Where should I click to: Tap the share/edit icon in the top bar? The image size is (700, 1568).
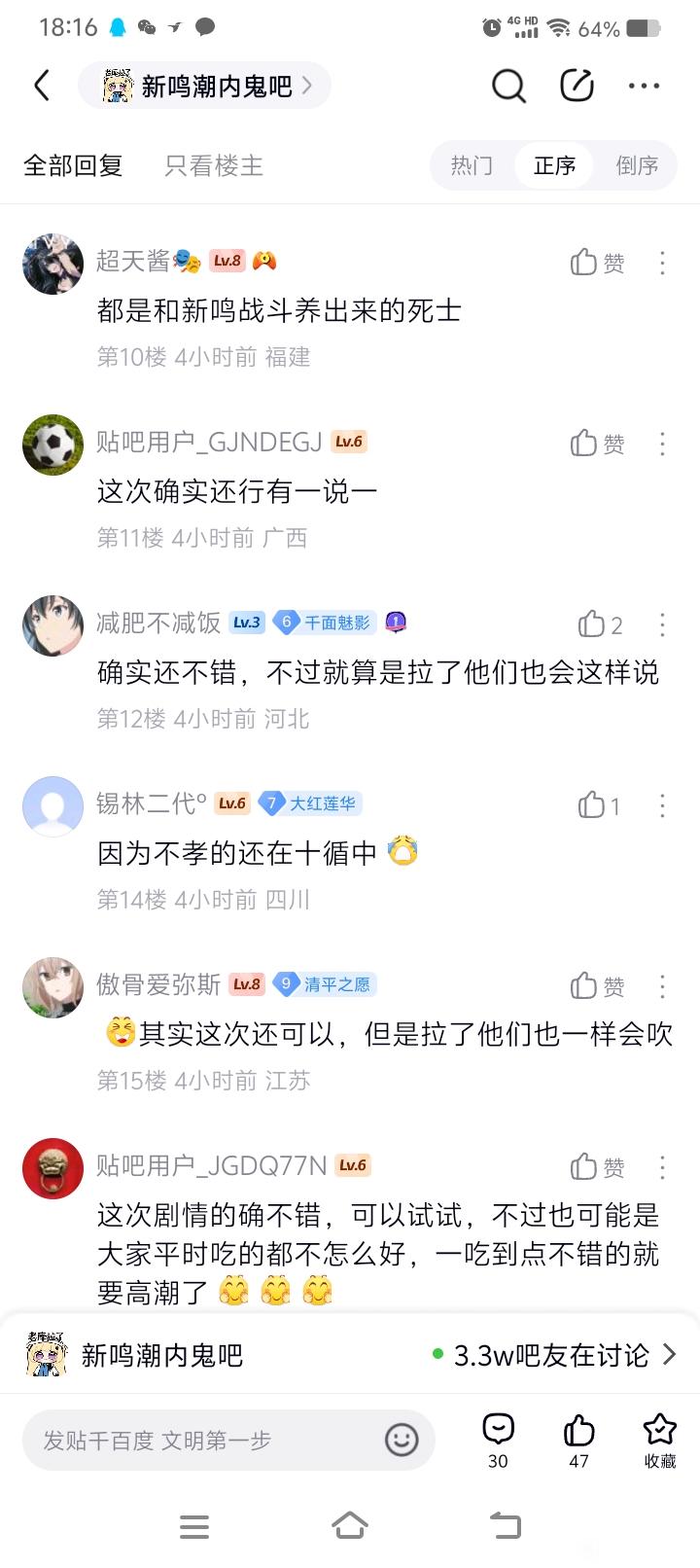pyautogui.click(x=577, y=86)
